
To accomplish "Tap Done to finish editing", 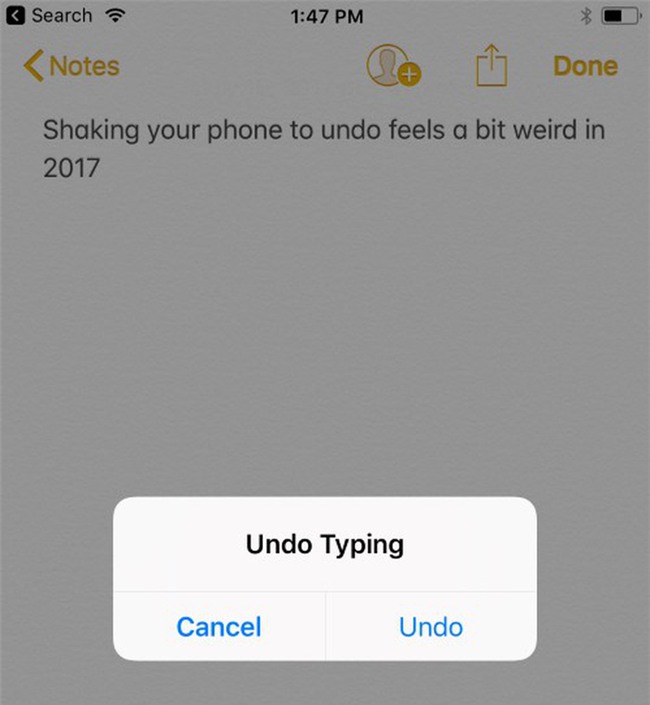I will 585,66.
